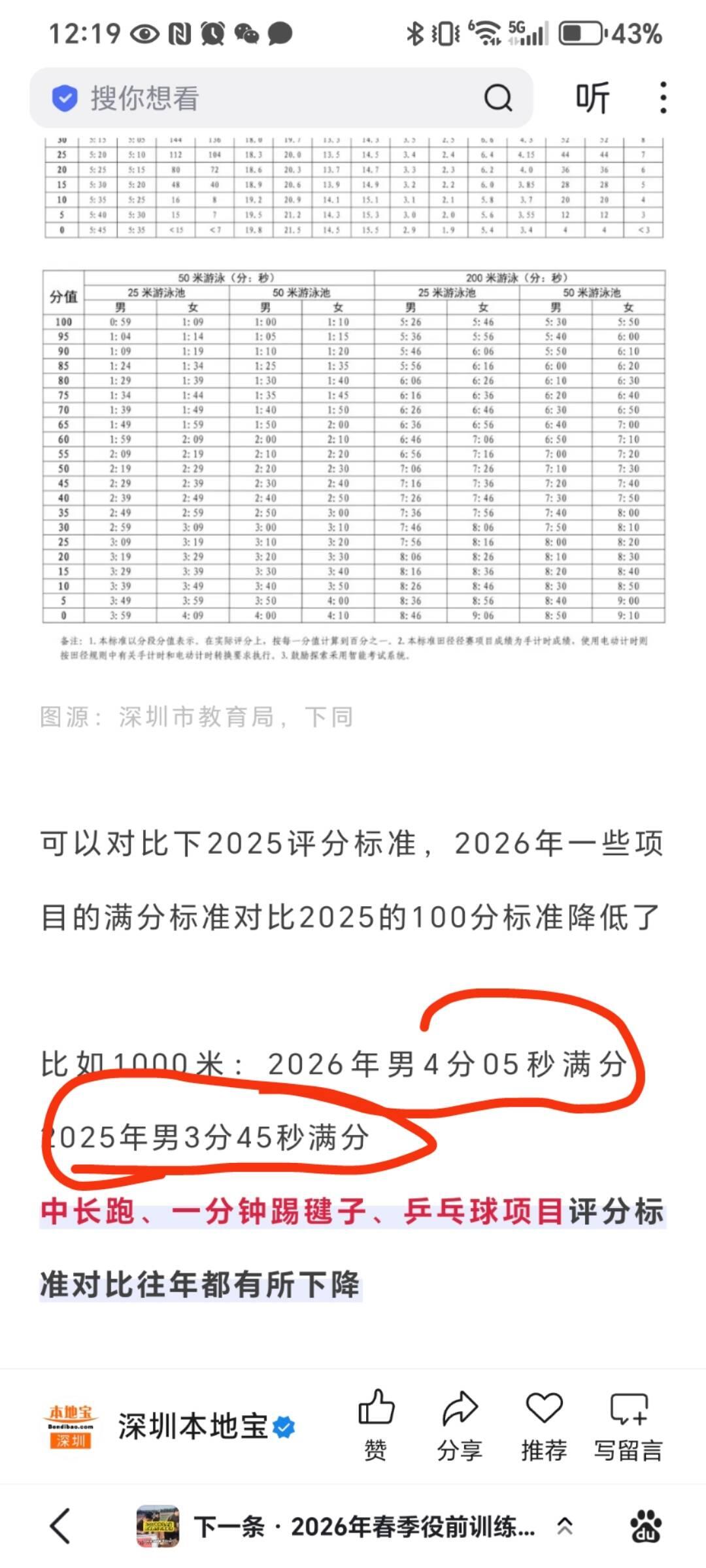Image resolution: width=706 pixels, height=1568 pixels.
Task: Recommend the article with 推荐 heart
Action: [544, 1426]
